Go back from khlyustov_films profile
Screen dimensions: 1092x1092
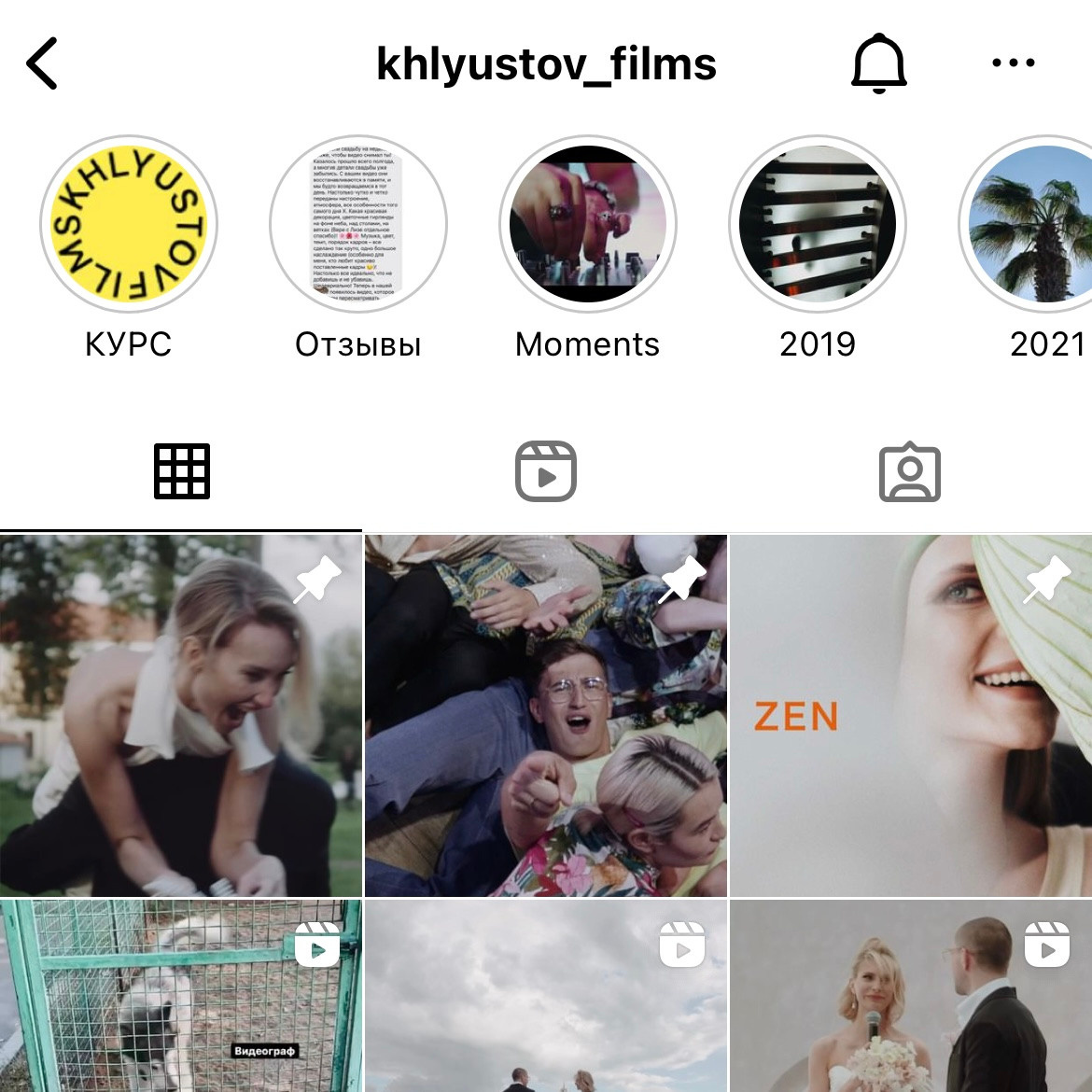[x=43, y=63]
